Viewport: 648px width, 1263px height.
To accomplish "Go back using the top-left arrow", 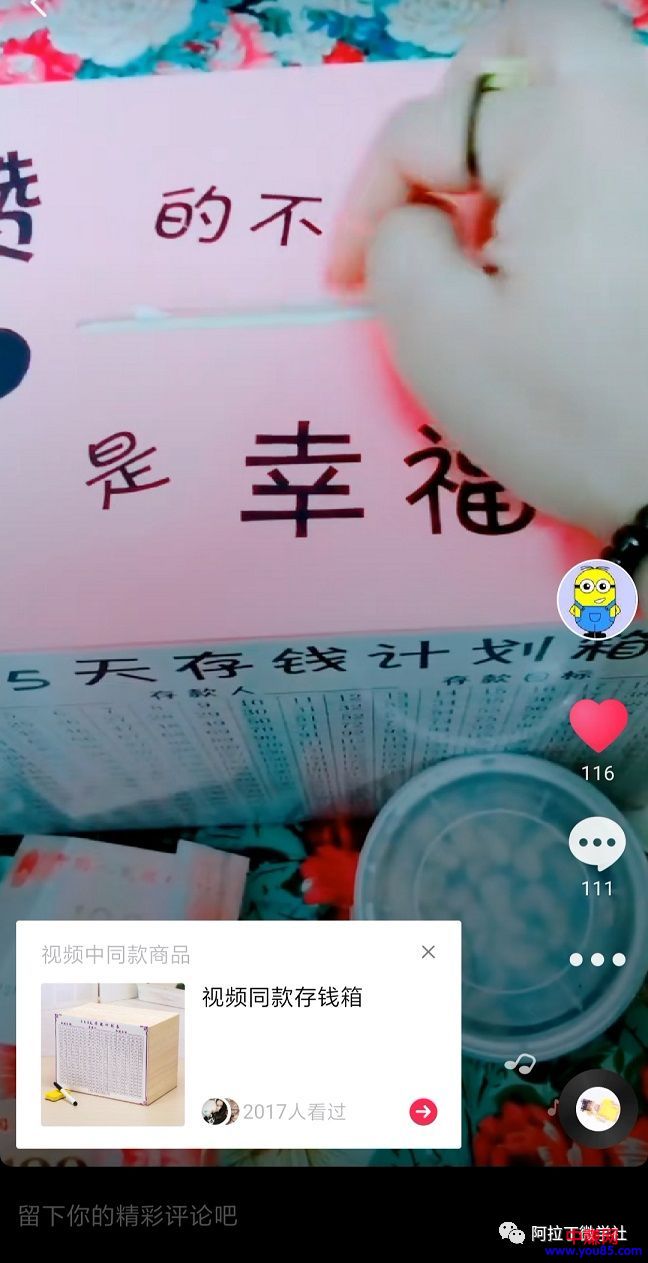I will [x=36, y=8].
